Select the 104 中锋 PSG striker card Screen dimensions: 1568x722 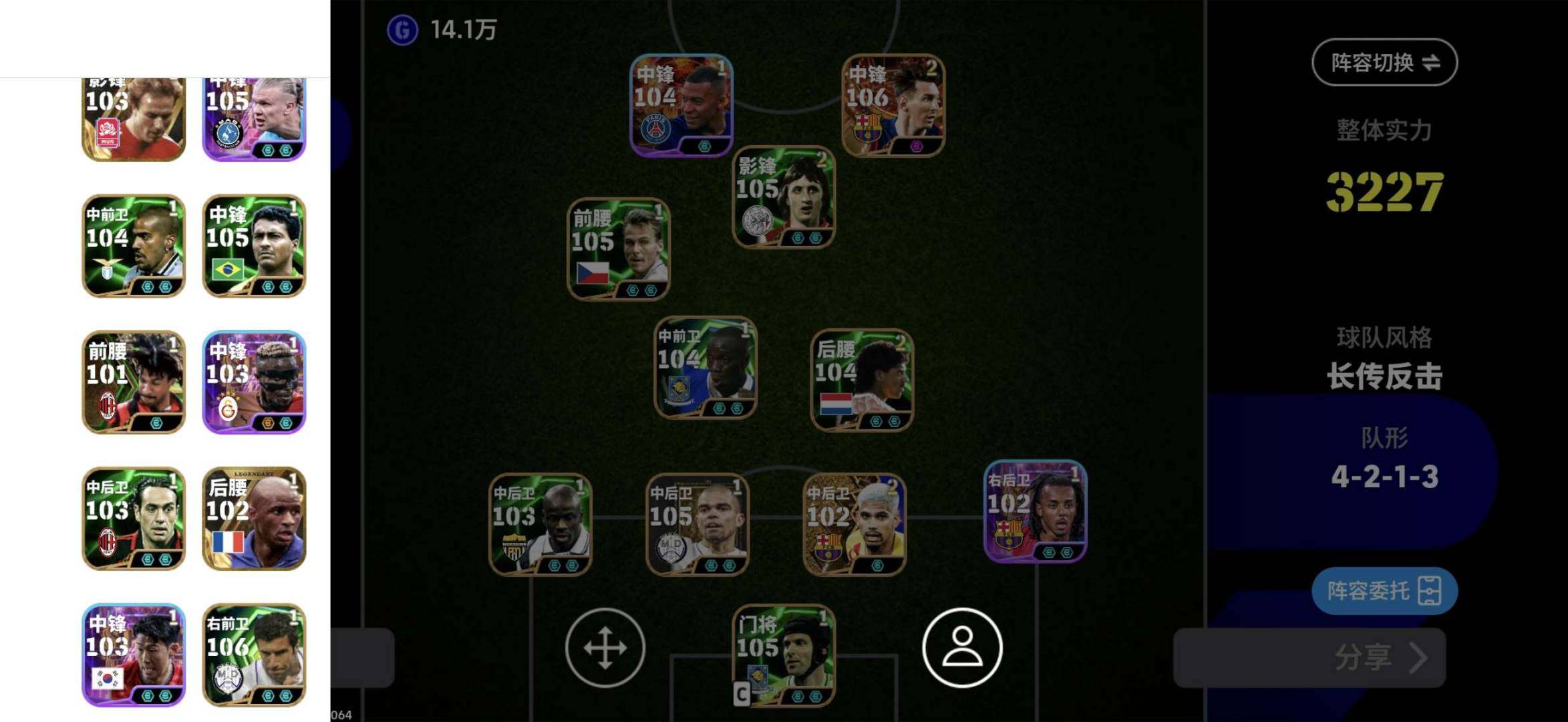point(681,106)
